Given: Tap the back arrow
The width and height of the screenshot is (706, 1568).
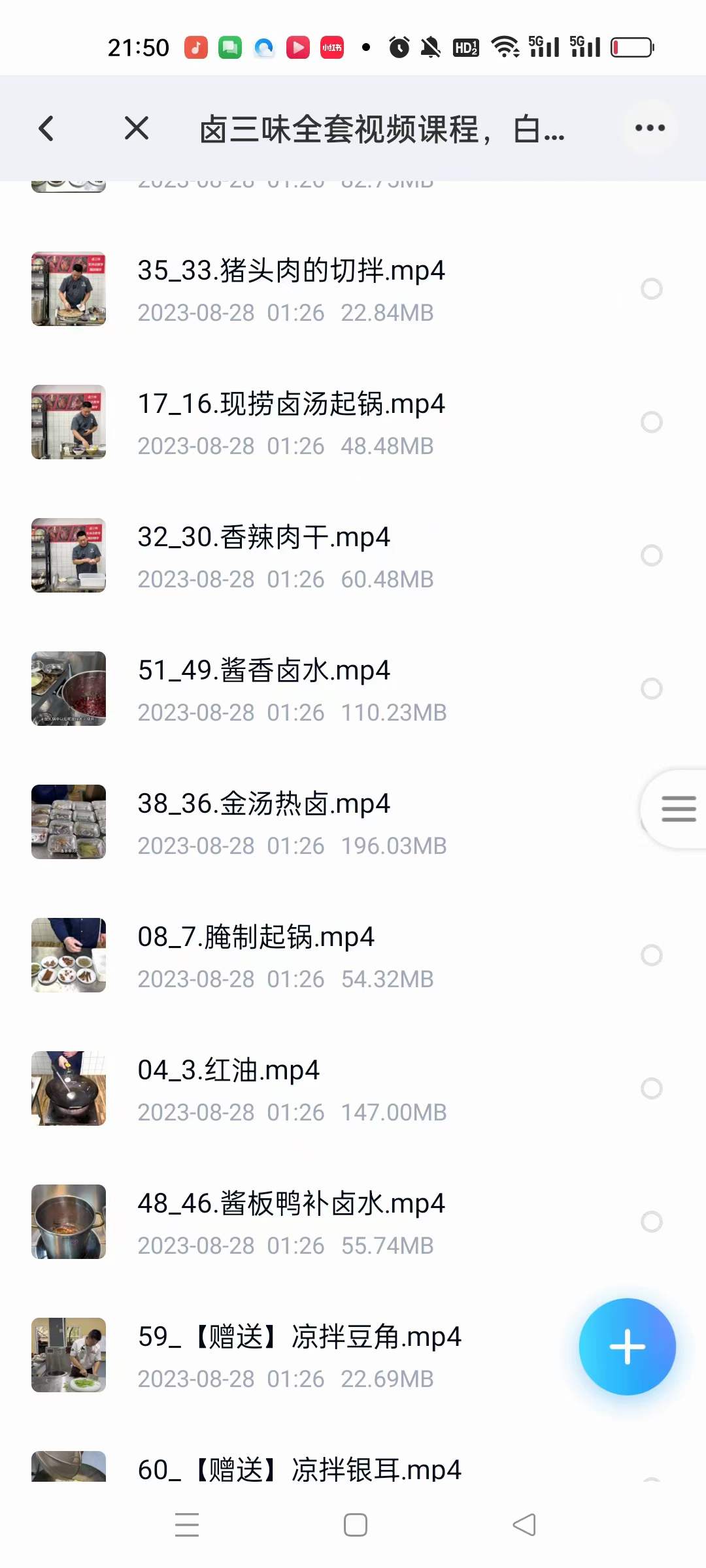Looking at the screenshot, I should click(46, 128).
